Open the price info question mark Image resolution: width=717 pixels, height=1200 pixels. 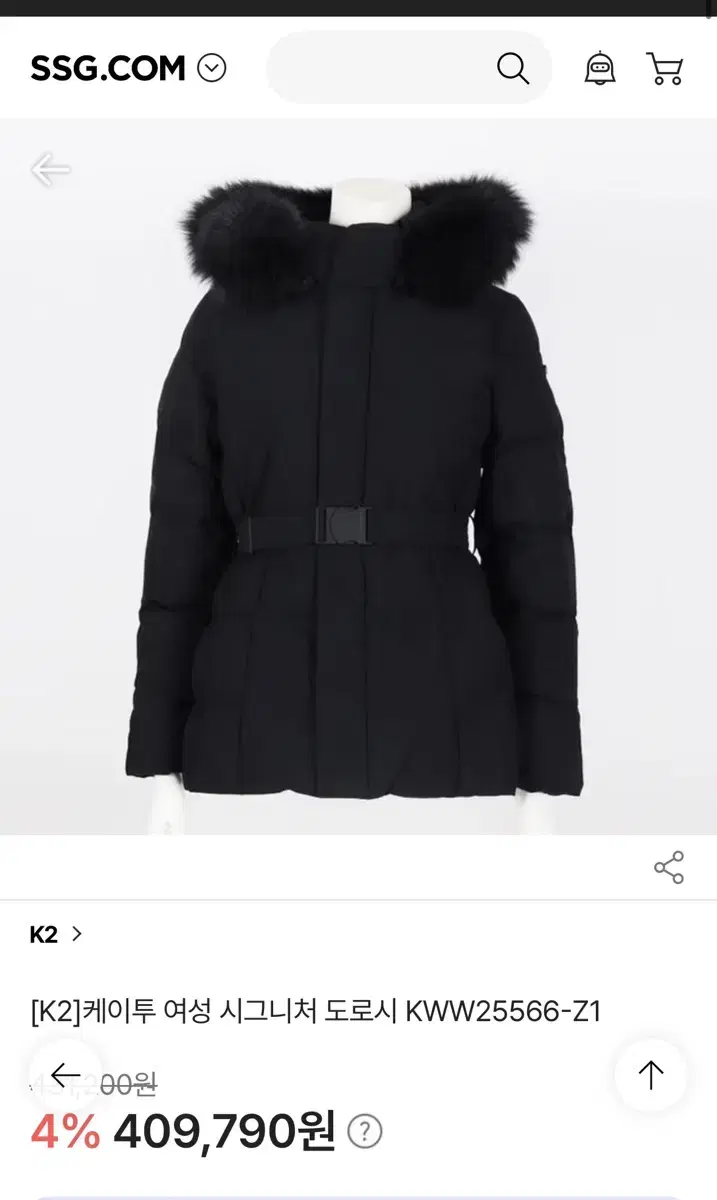click(365, 1132)
